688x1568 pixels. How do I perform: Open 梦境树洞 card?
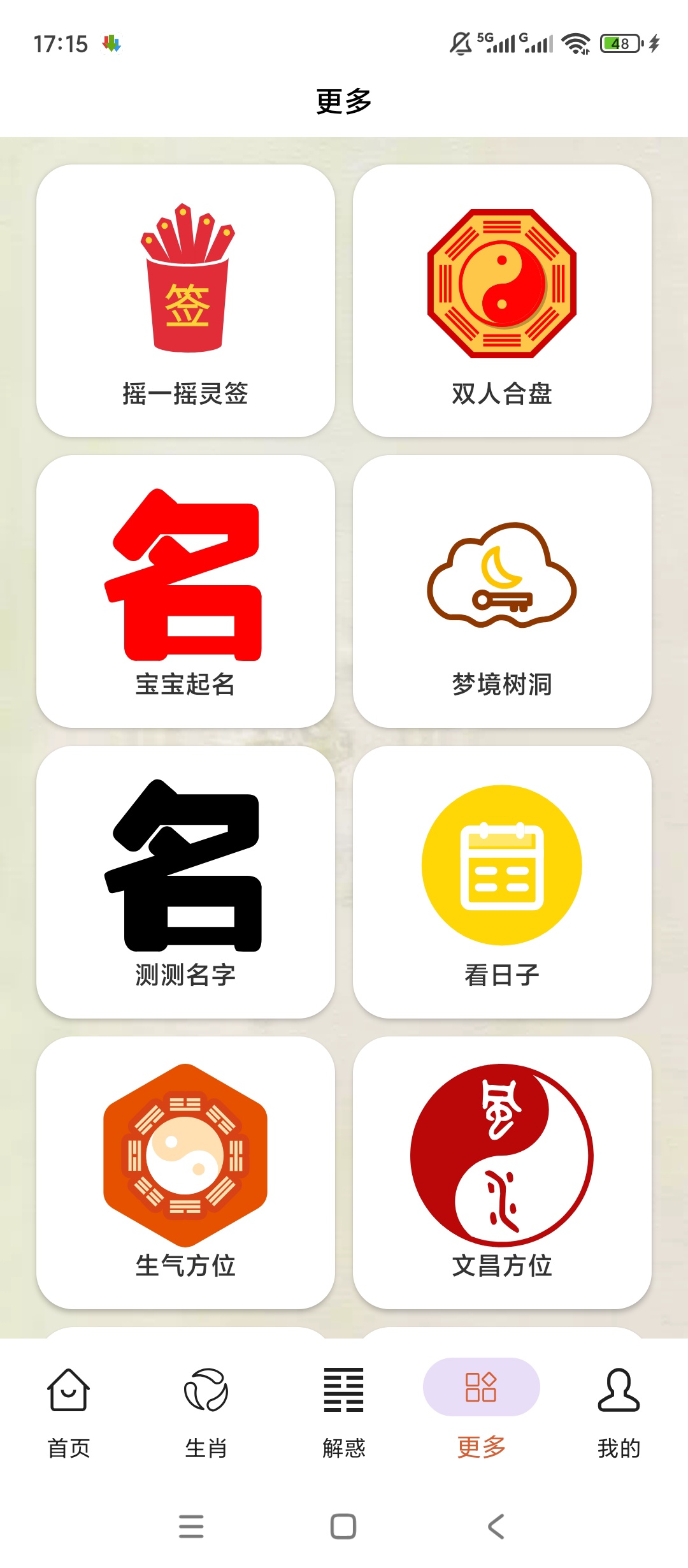(x=502, y=592)
